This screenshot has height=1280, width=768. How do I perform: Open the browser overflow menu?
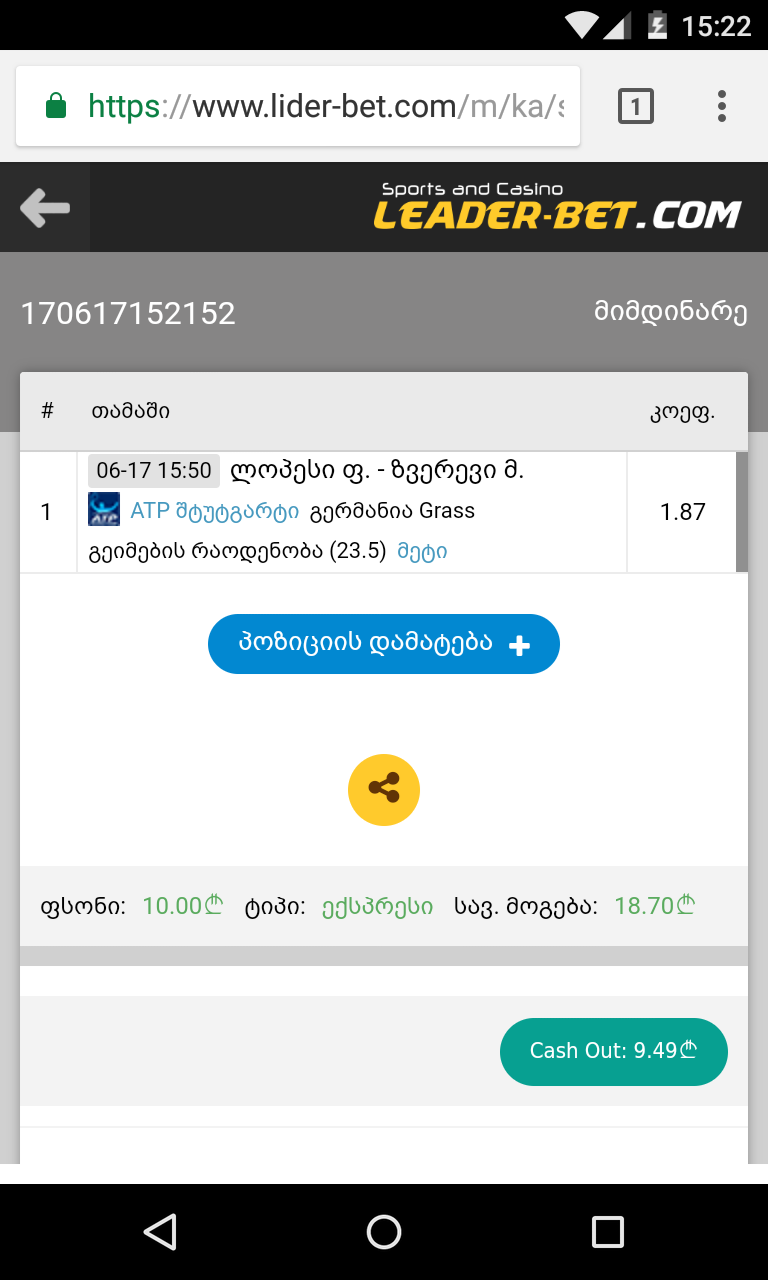pos(721,106)
